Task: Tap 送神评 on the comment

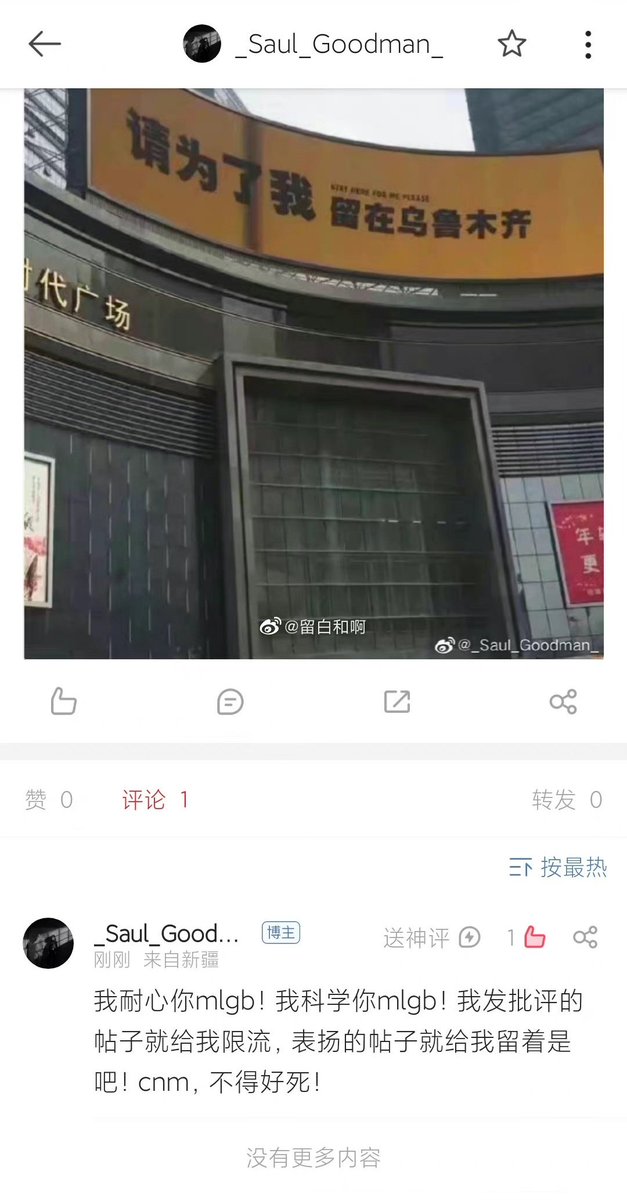Action: click(x=432, y=938)
